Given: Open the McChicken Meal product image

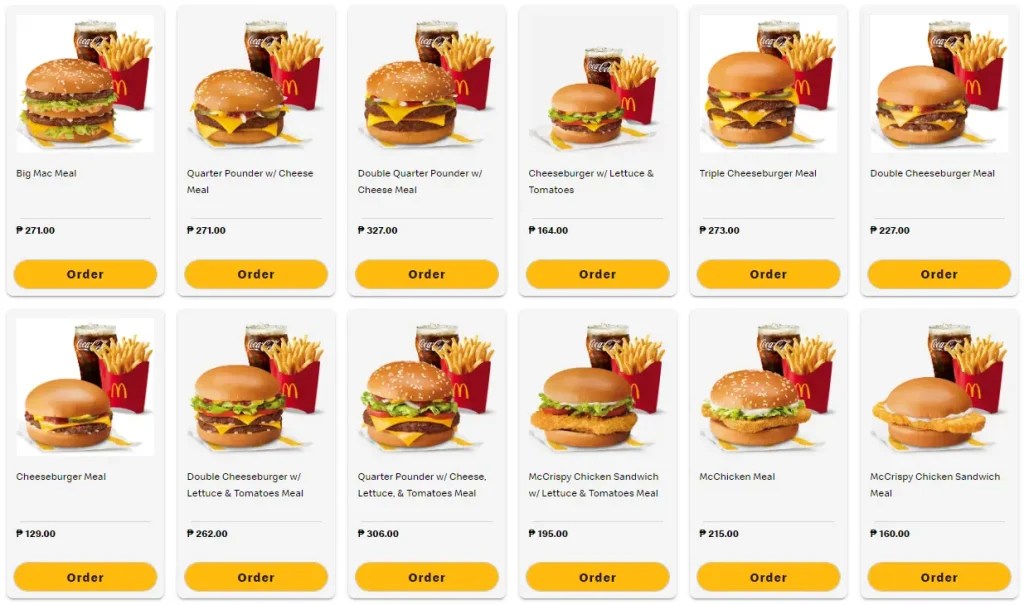Looking at the screenshot, I should pos(768,387).
